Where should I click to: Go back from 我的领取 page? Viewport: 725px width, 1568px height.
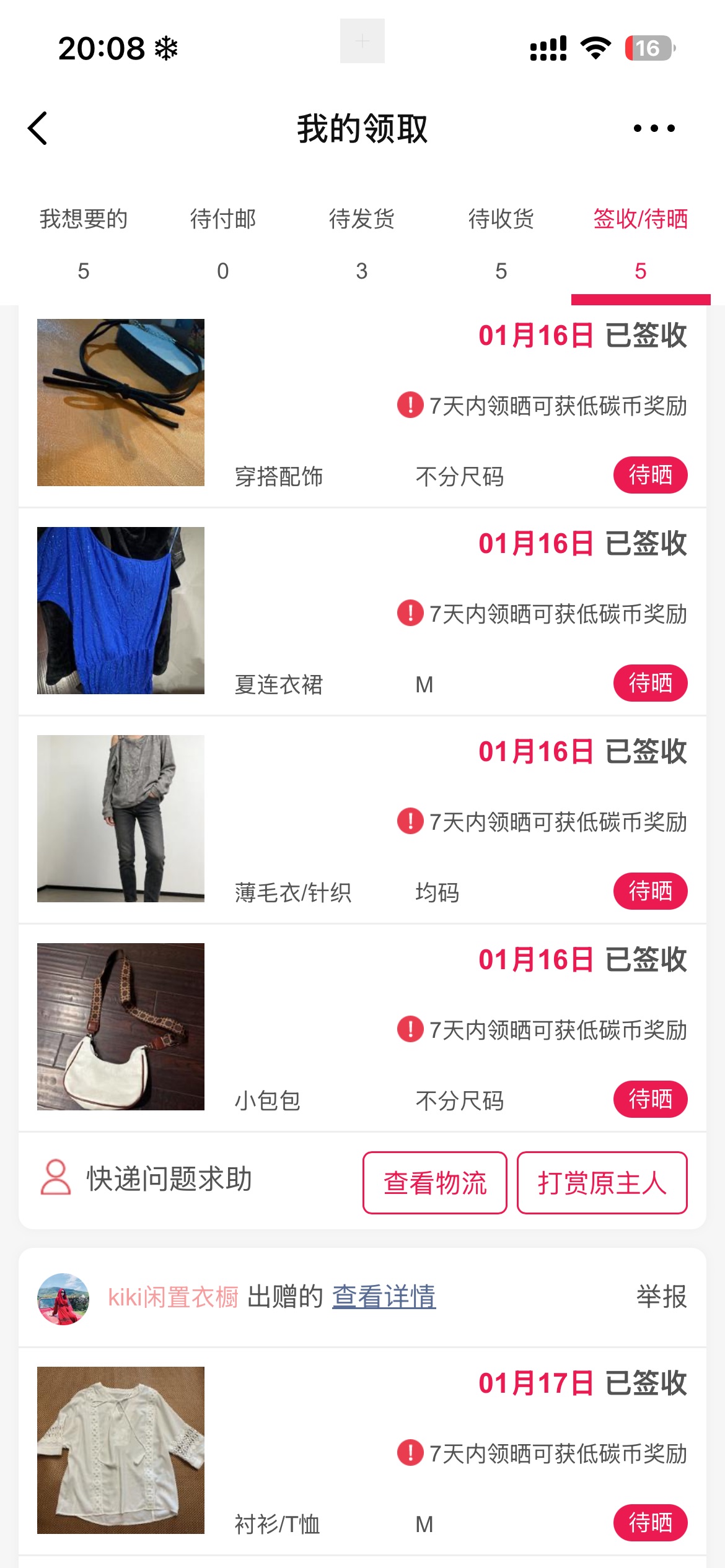pyautogui.click(x=38, y=129)
